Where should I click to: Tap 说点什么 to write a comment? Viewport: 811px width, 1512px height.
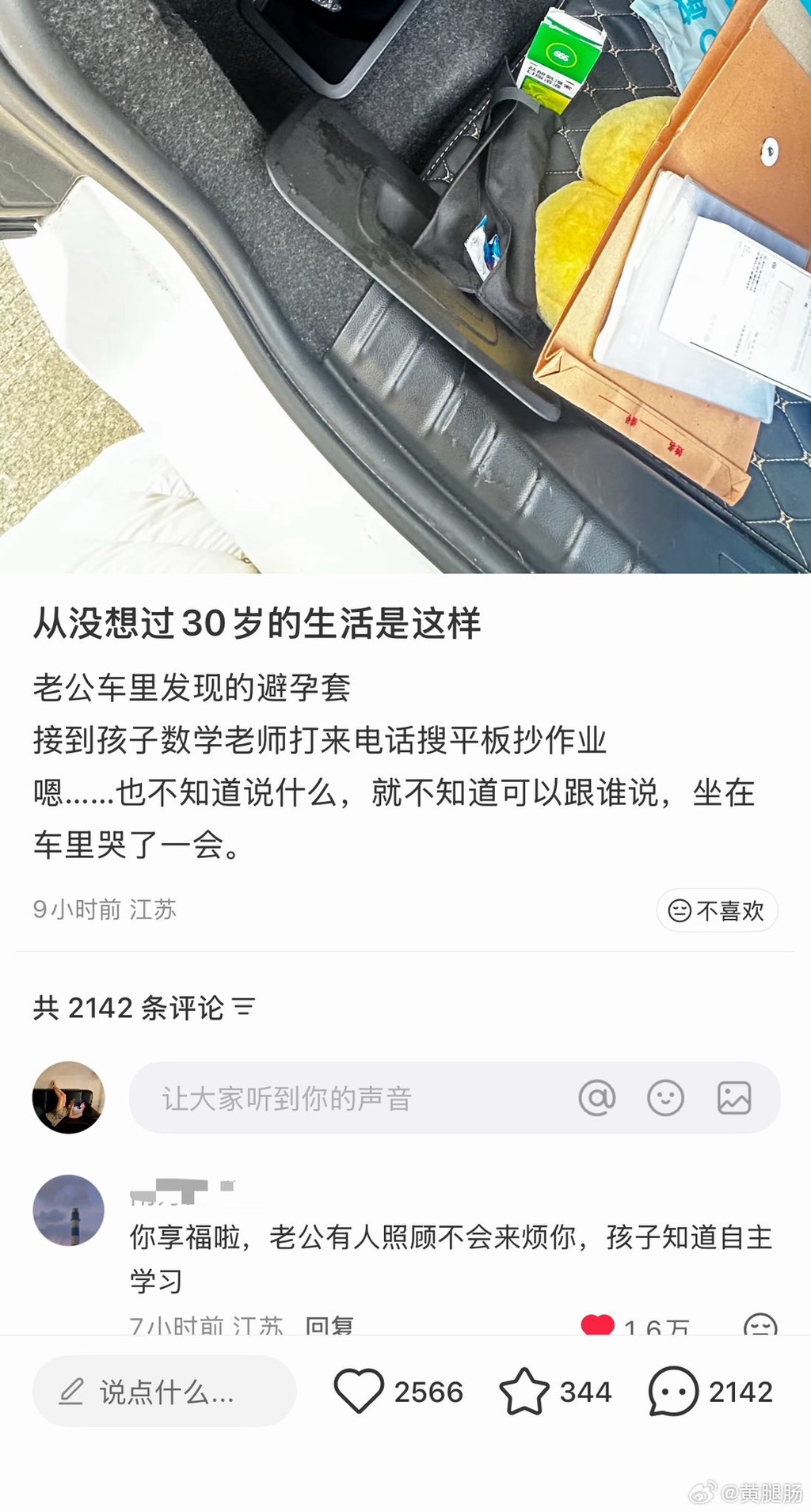pos(164,1391)
